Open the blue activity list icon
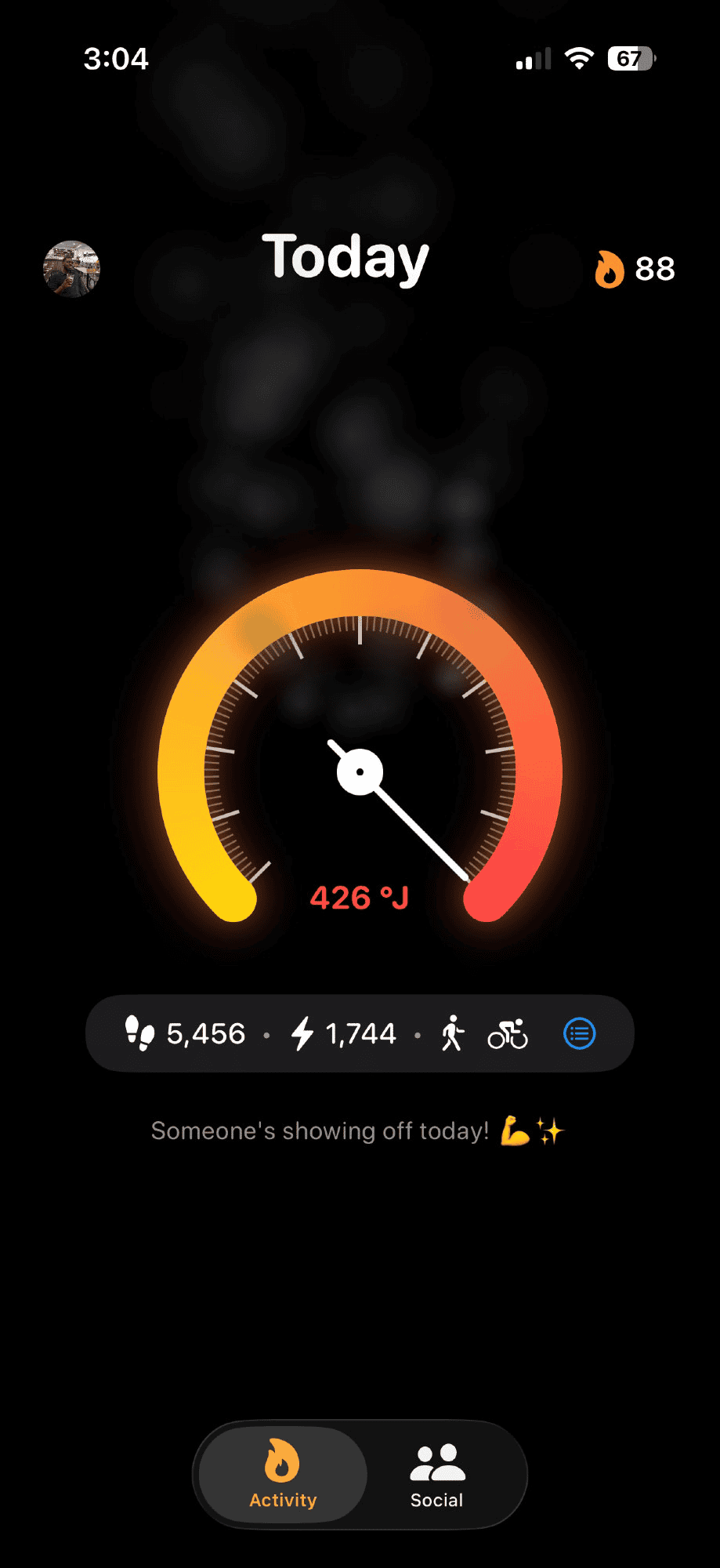720x1568 pixels. click(579, 1033)
